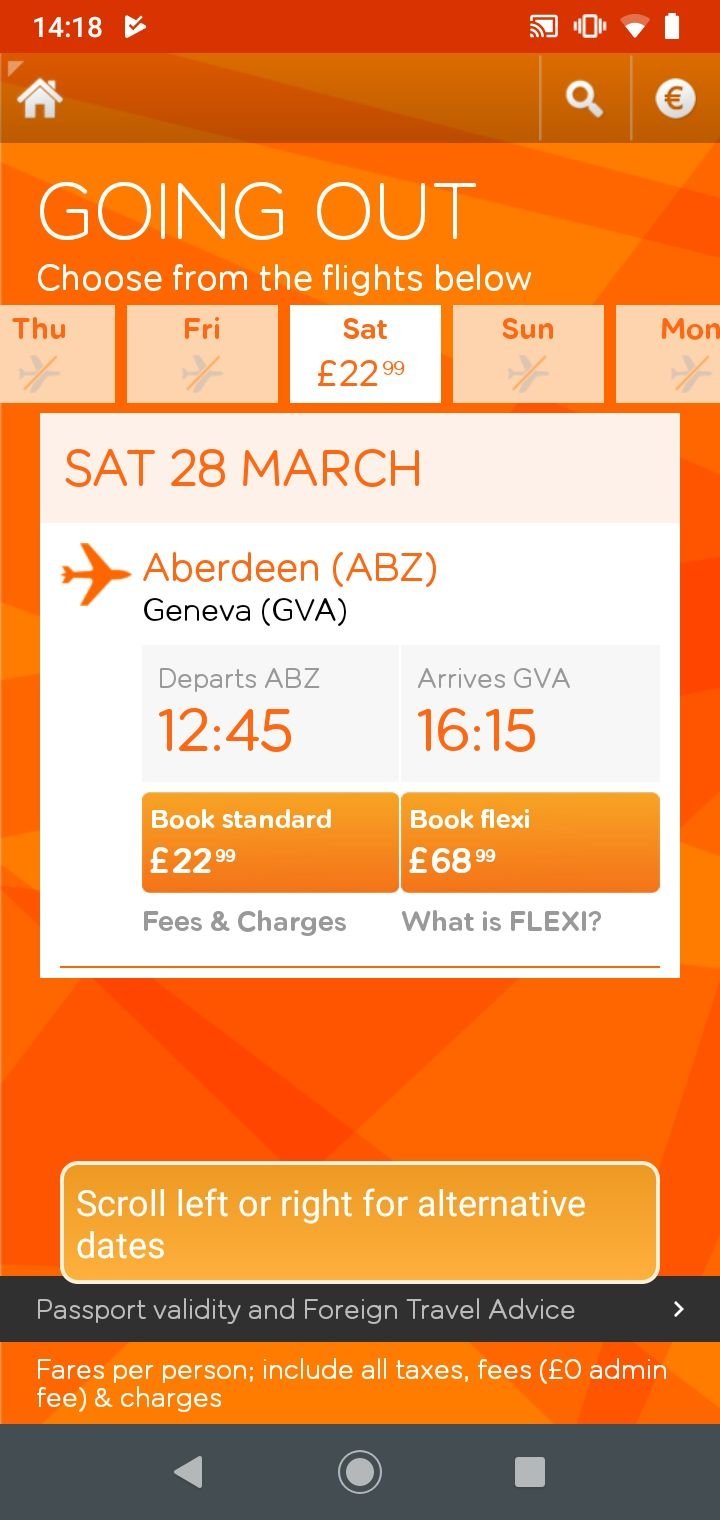Select the Thu date tab
This screenshot has width=720, height=1520.
[57, 354]
